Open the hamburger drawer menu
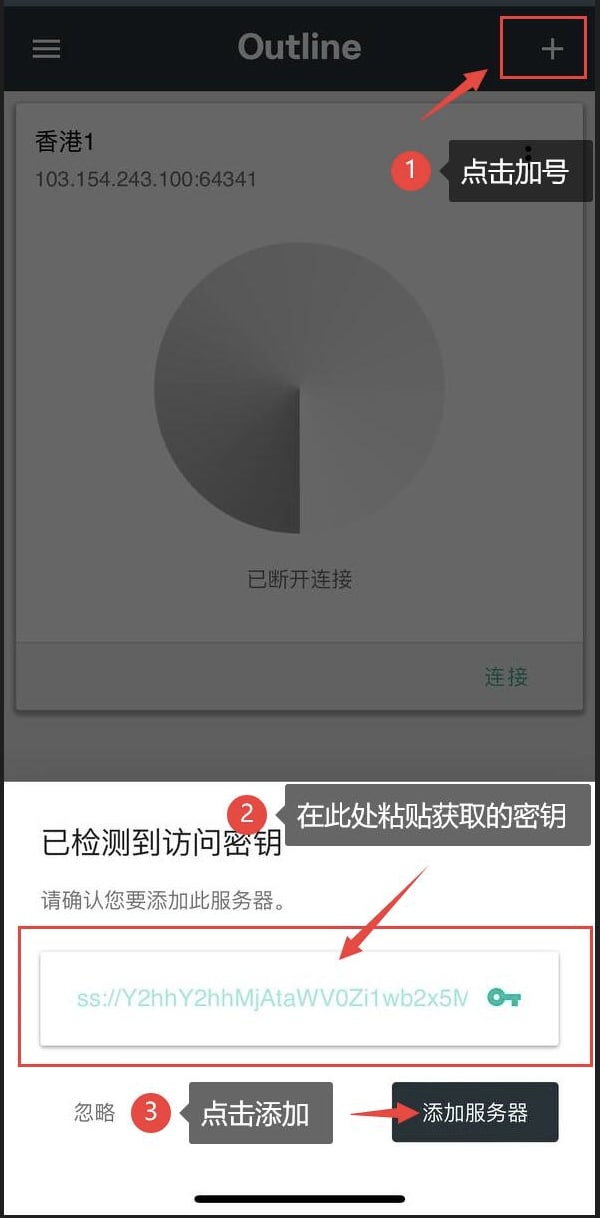This screenshot has width=600, height=1218. [46, 48]
